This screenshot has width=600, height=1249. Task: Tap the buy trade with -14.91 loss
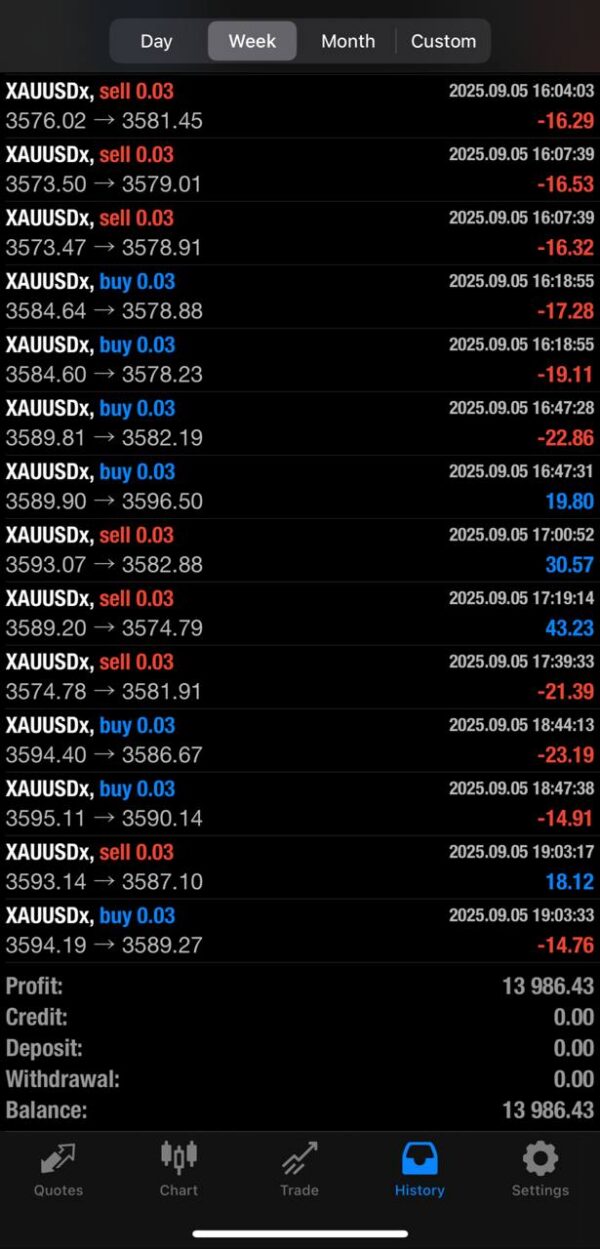point(300,804)
